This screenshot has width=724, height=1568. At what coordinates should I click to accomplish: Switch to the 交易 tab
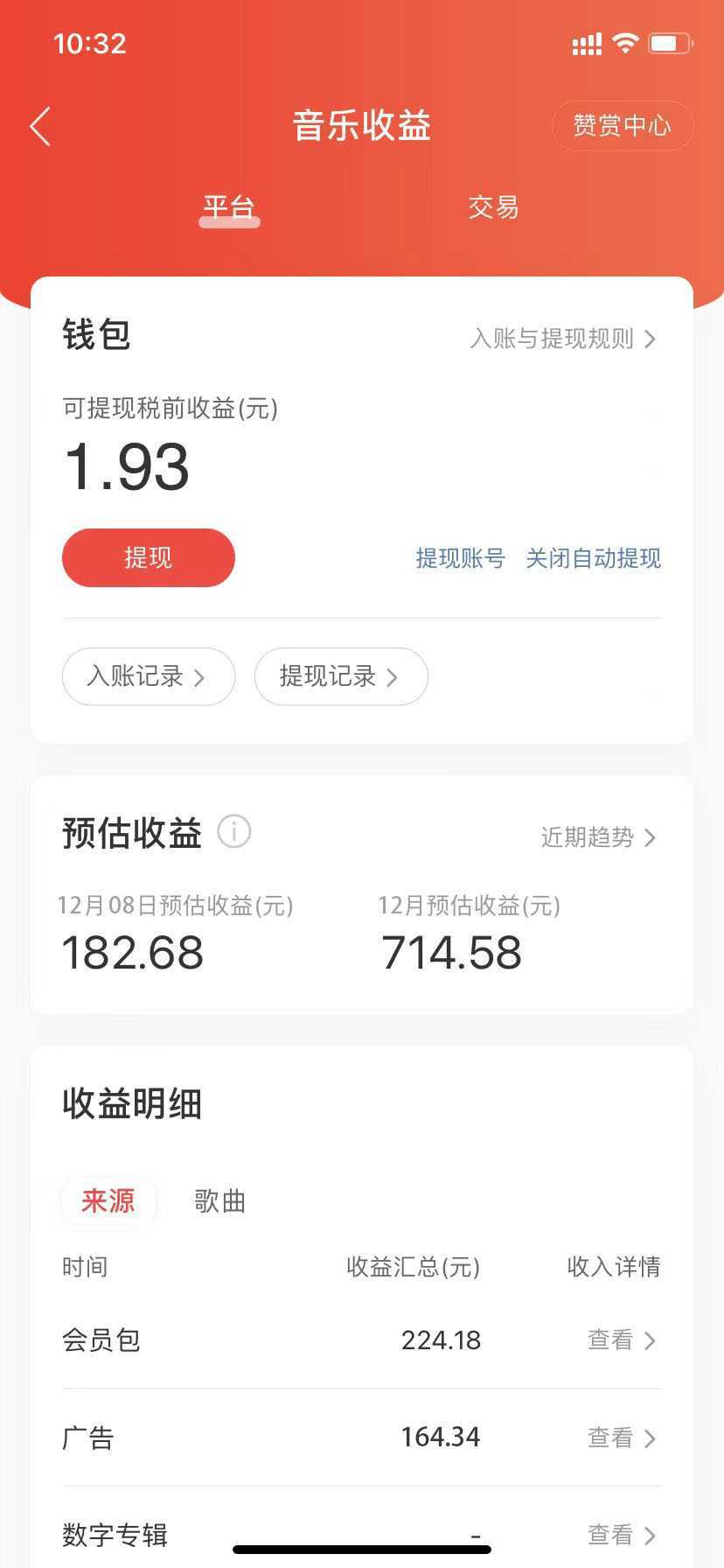493,207
